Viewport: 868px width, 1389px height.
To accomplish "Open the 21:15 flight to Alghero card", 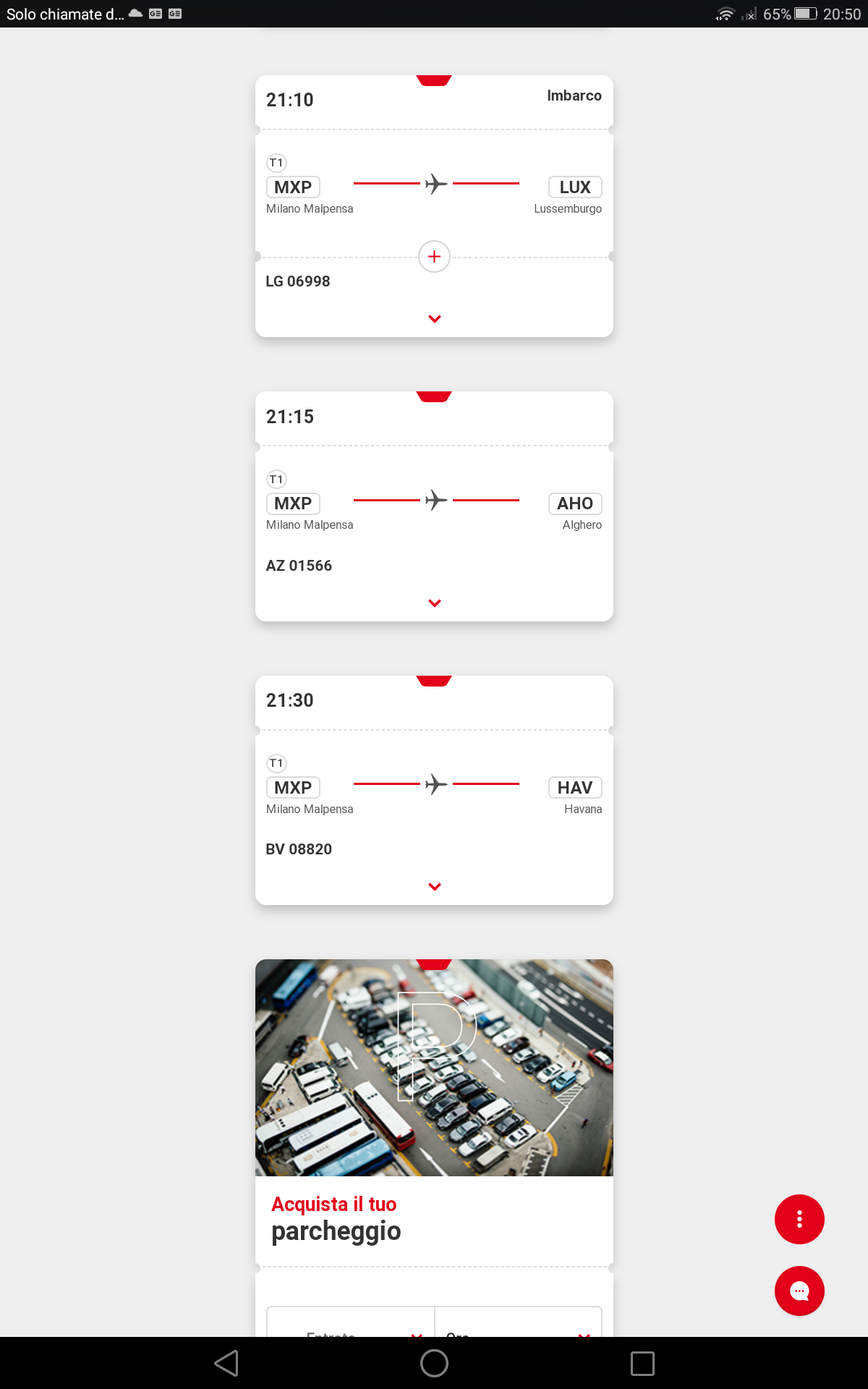I will pos(434,506).
